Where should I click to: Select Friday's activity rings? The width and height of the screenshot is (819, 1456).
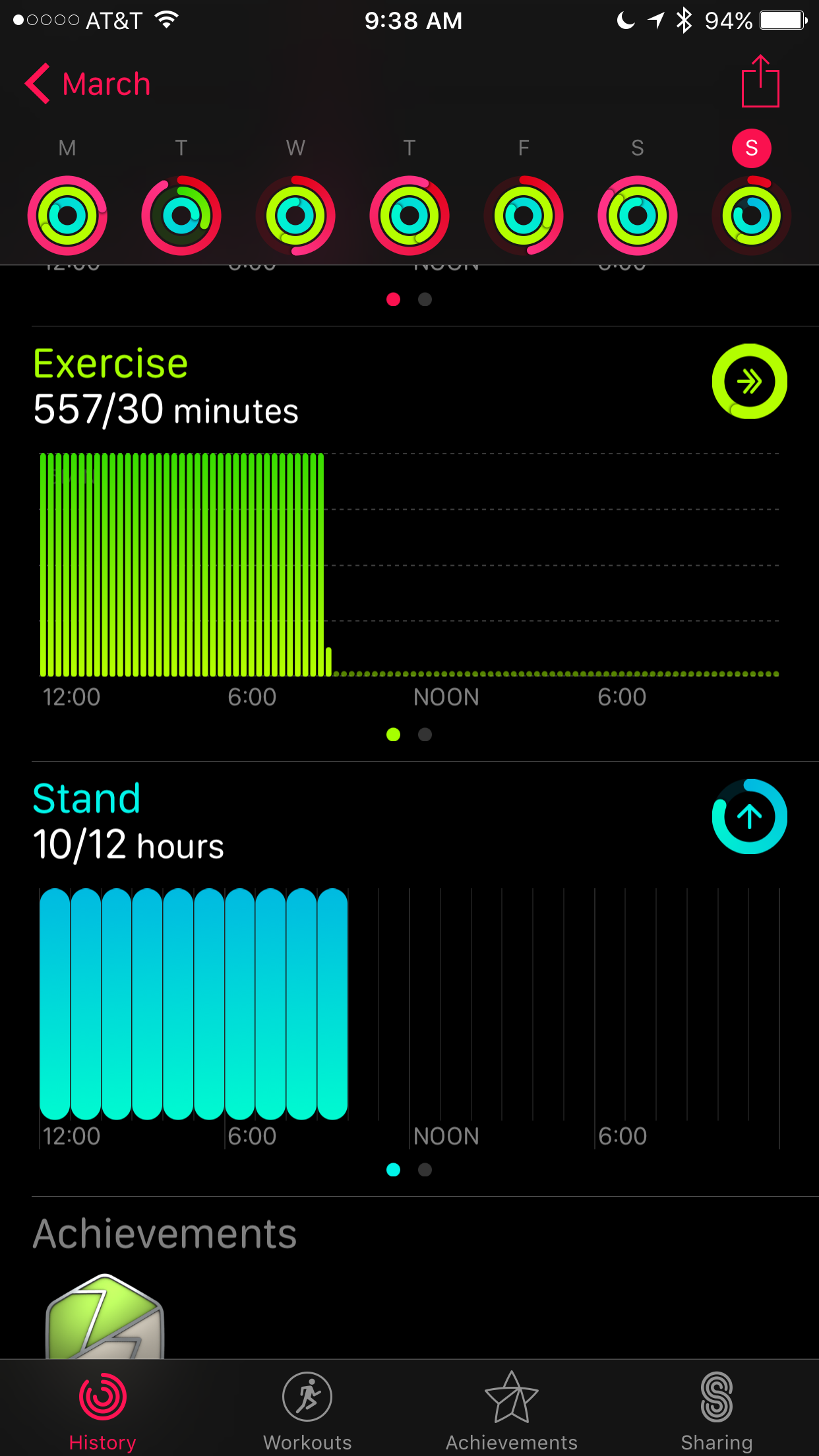coord(524,216)
